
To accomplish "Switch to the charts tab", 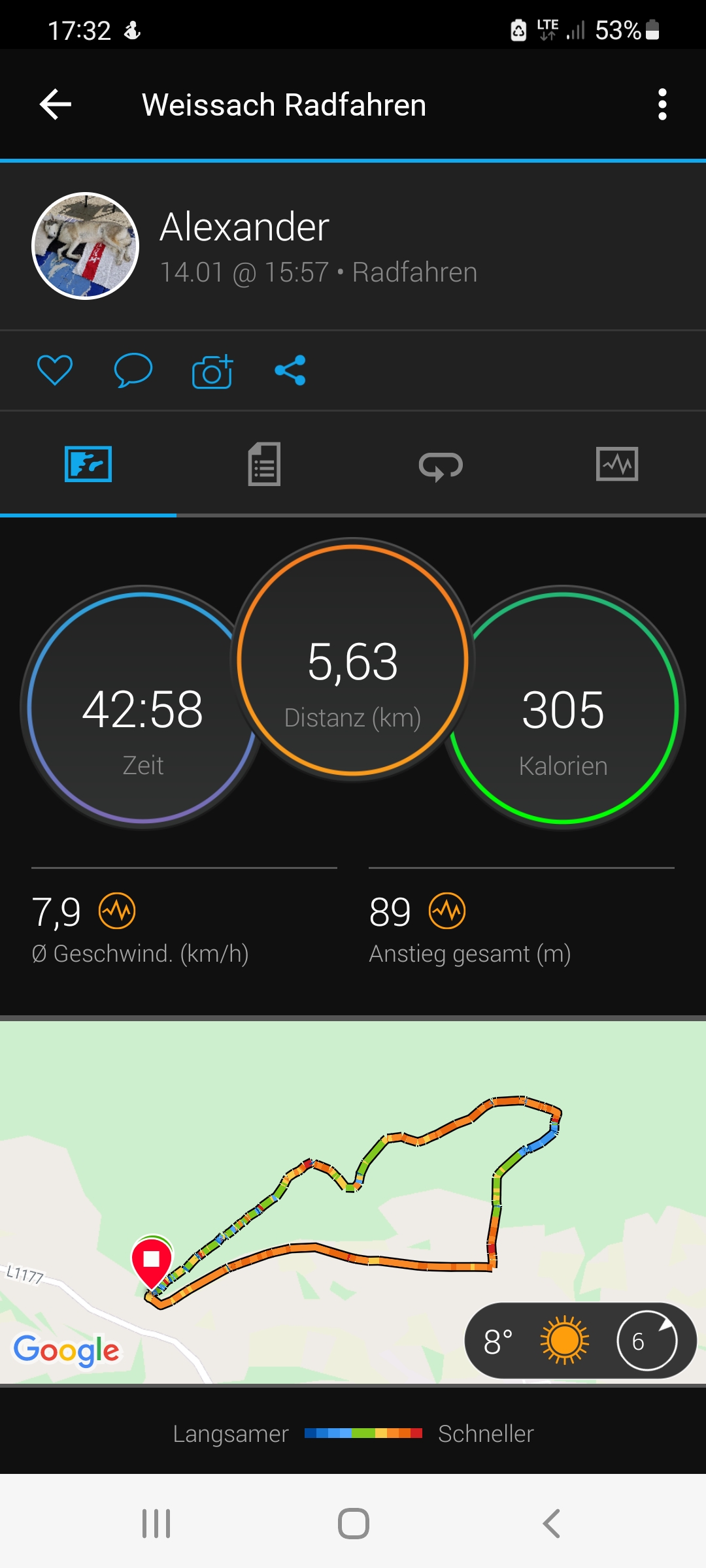I will pos(617,465).
